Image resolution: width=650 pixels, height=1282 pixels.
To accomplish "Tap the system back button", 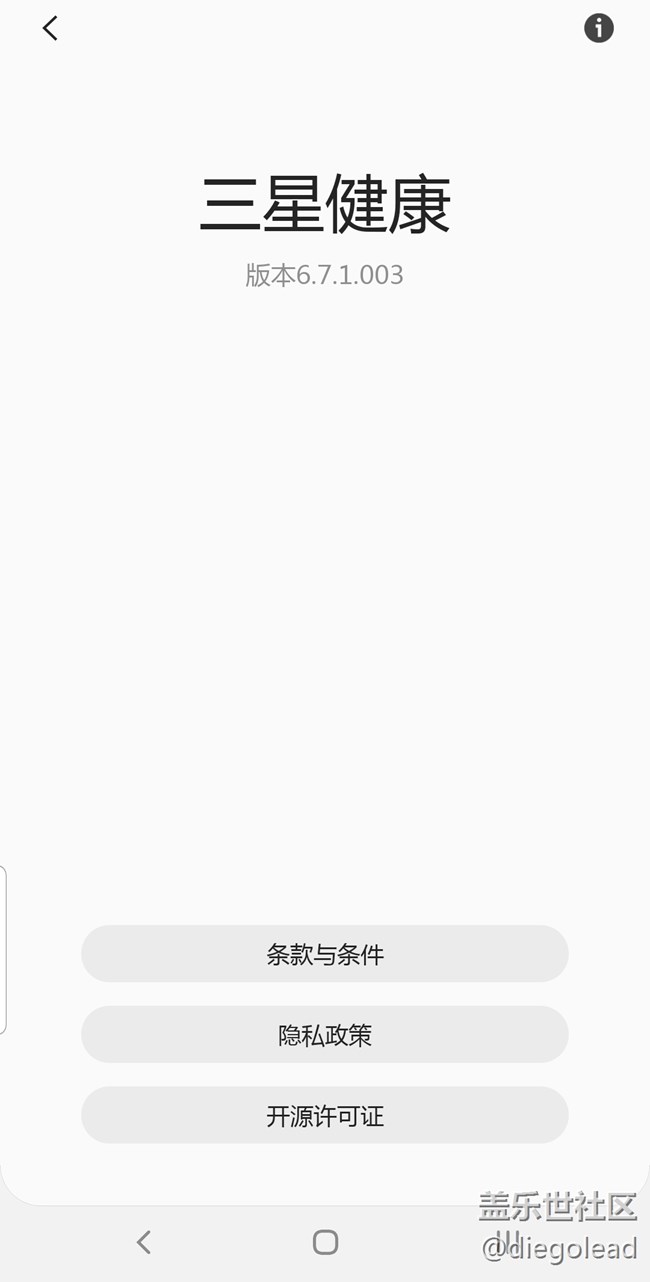I will 144,1242.
